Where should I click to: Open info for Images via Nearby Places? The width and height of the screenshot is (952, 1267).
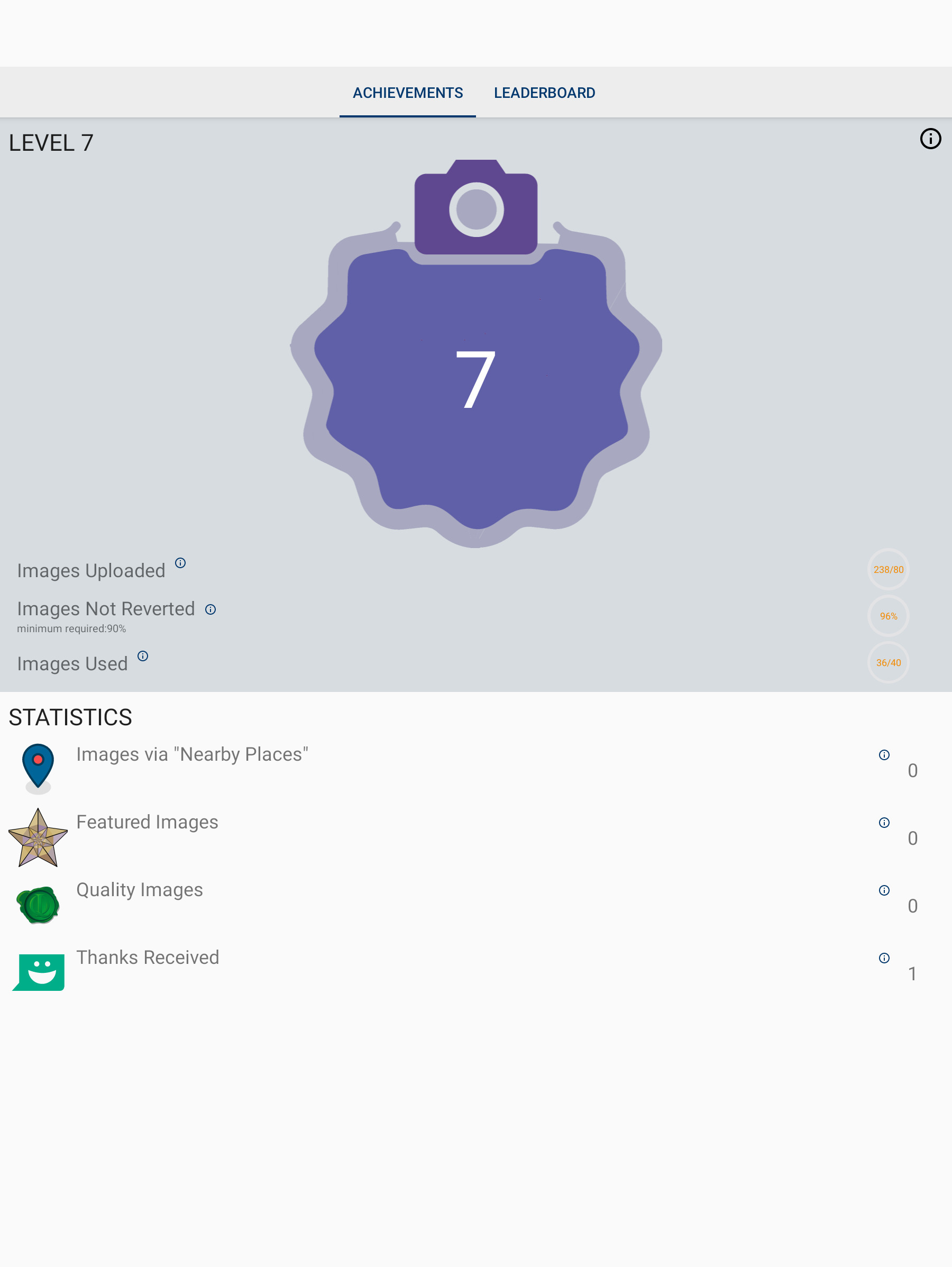click(x=884, y=755)
